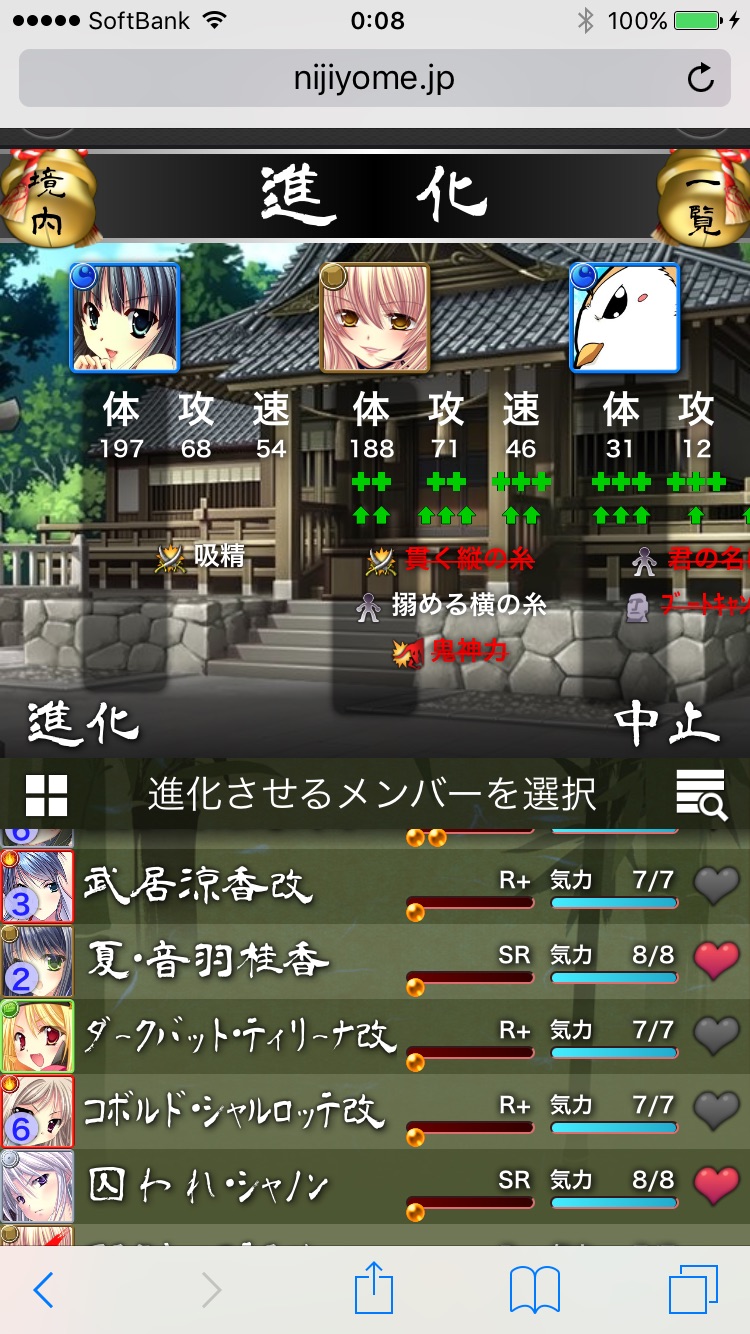Switch to grid view icon
Screen dimensions: 750x1334
coord(46,796)
